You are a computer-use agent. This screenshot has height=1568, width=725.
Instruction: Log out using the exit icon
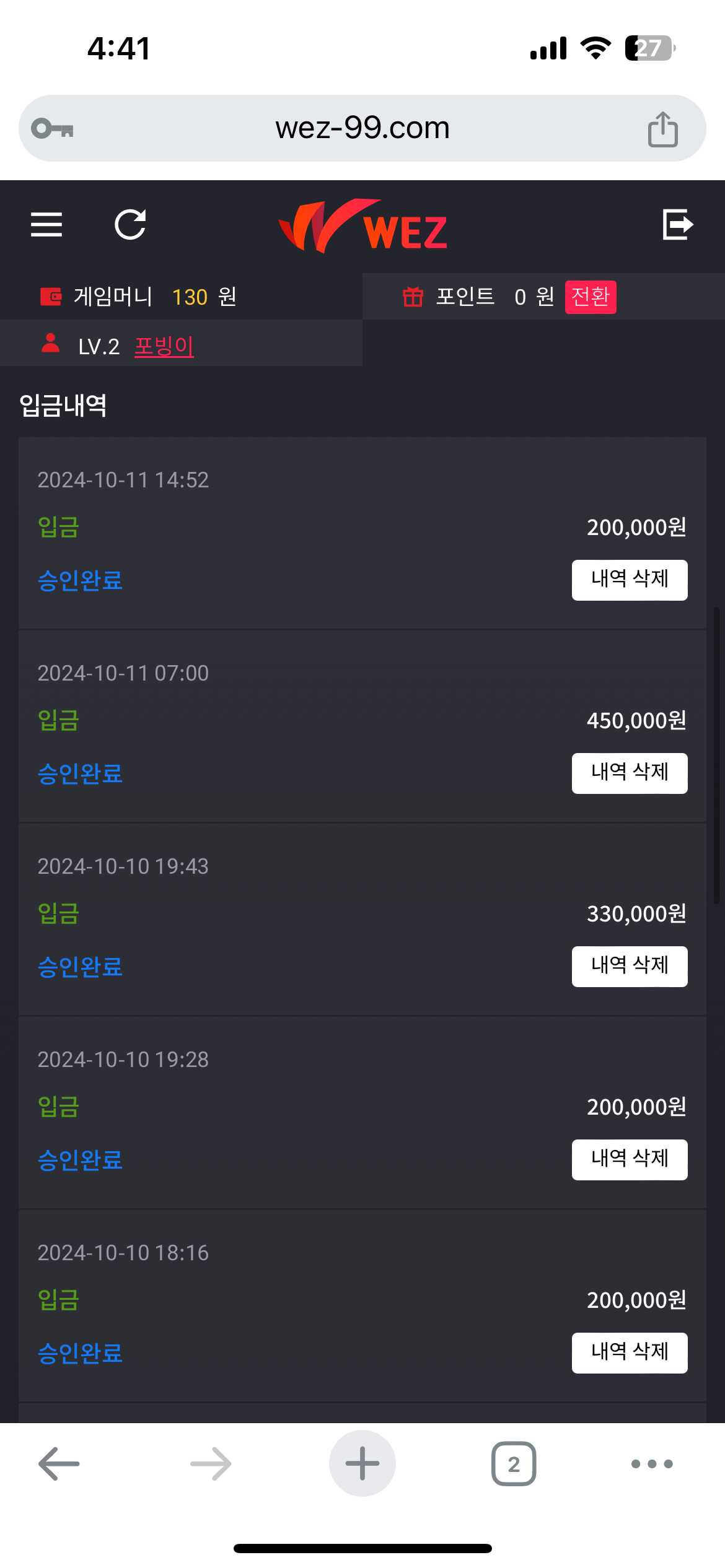[x=677, y=224]
